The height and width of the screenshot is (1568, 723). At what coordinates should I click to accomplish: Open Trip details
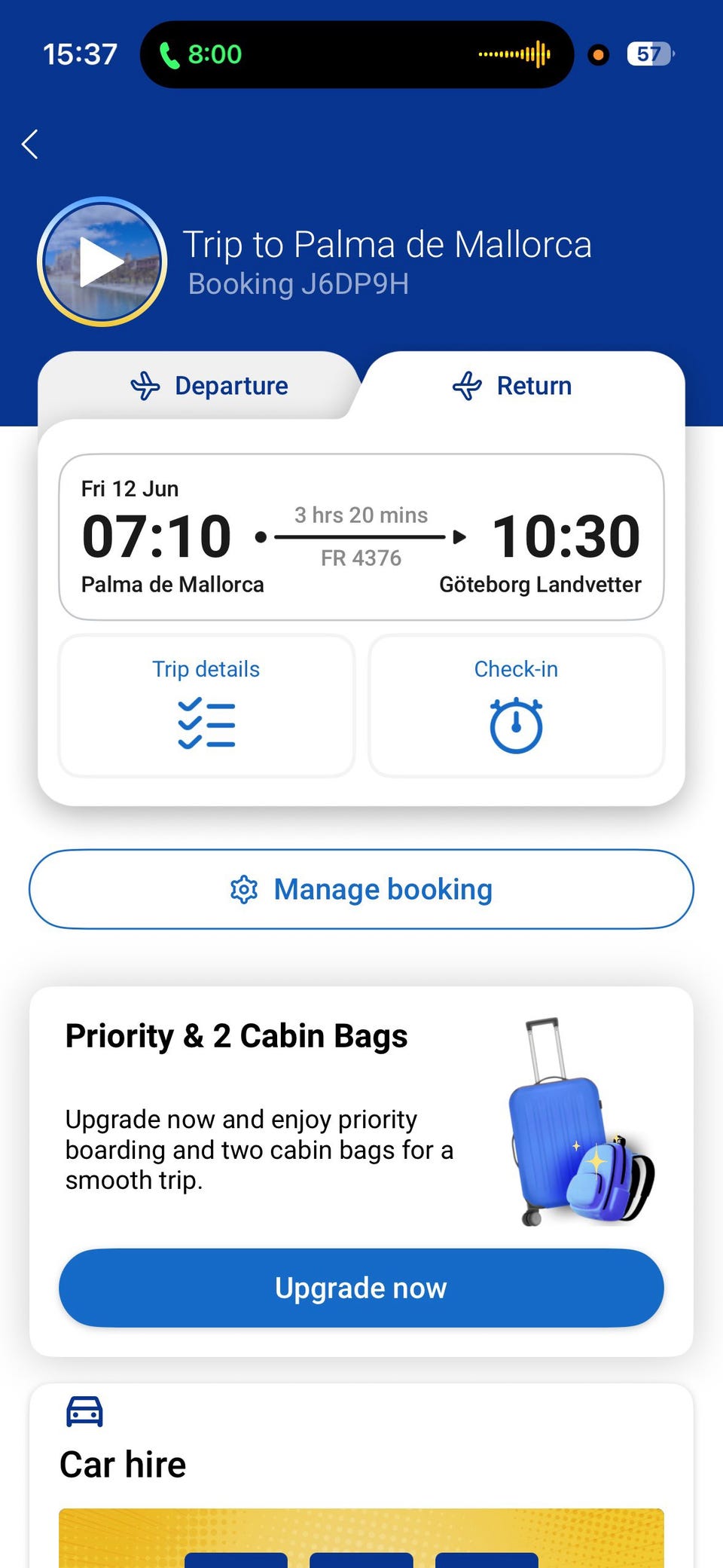(x=206, y=705)
